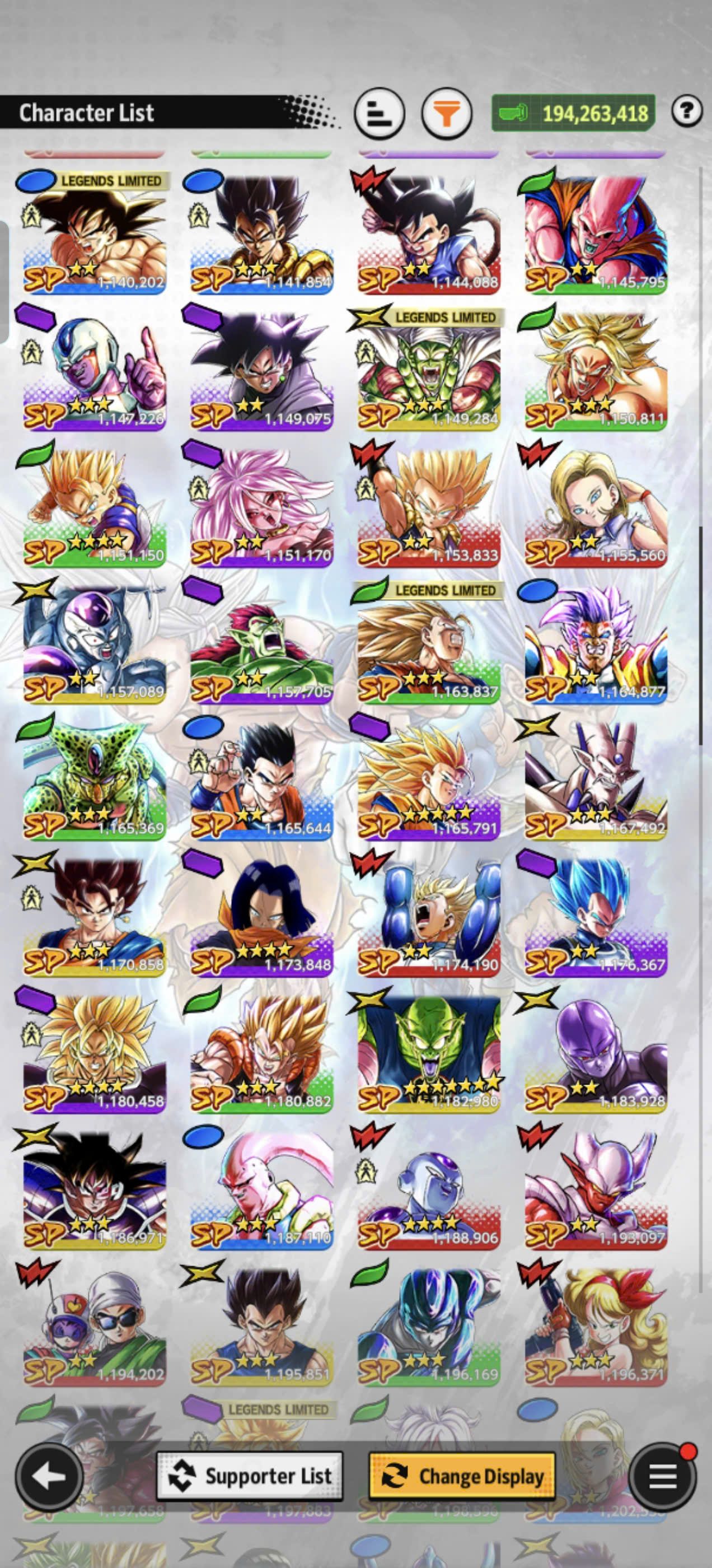The height and width of the screenshot is (1568, 712).
Task: Select the character with power 1,145,795
Action: coord(596,234)
